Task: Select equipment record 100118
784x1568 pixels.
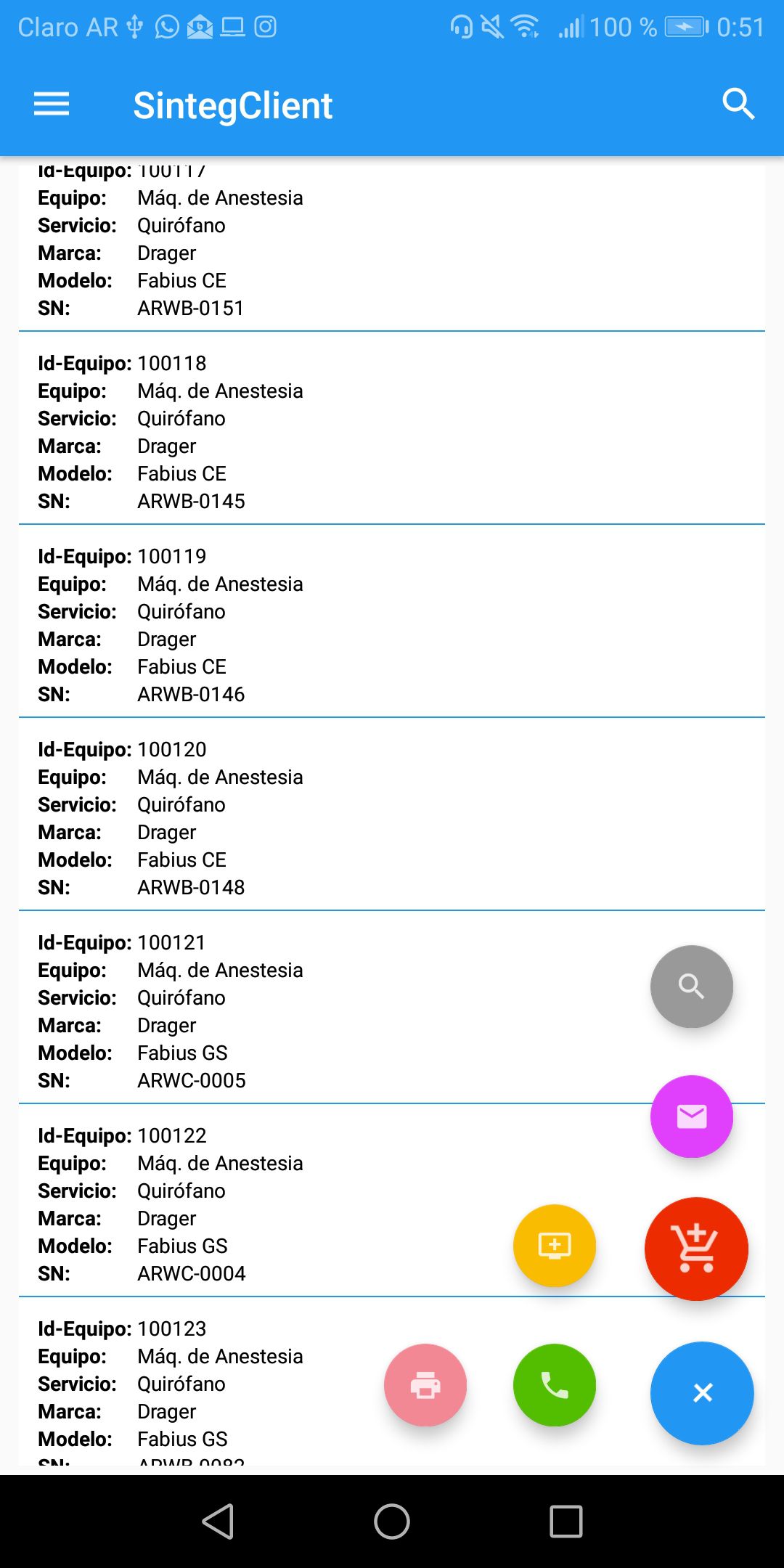Action: 290,432
